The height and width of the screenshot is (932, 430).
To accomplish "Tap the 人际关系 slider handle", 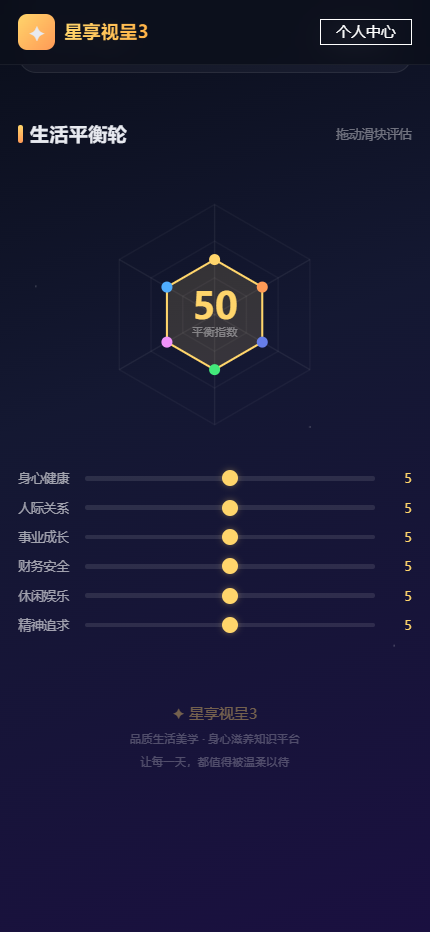I will [230, 508].
